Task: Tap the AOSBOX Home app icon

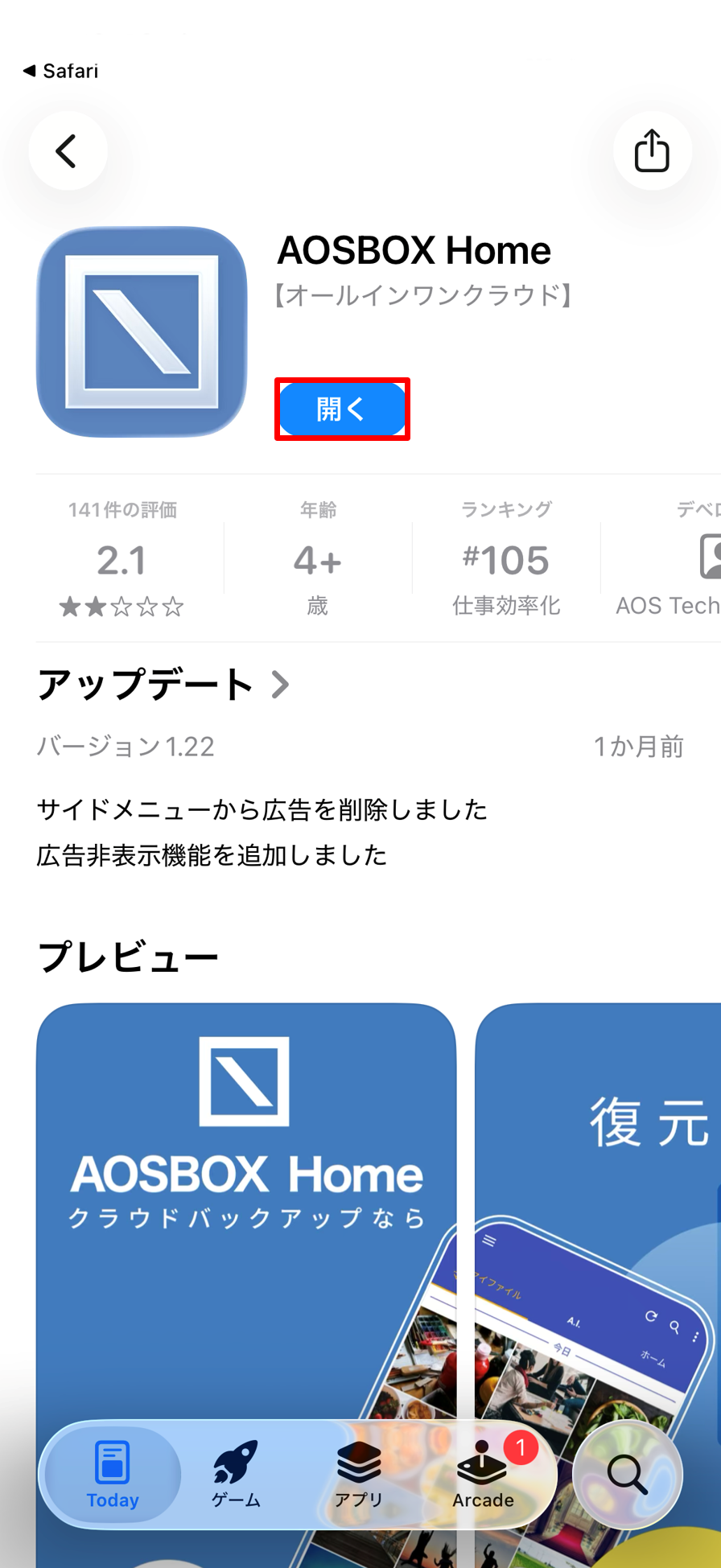Action: tap(142, 330)
